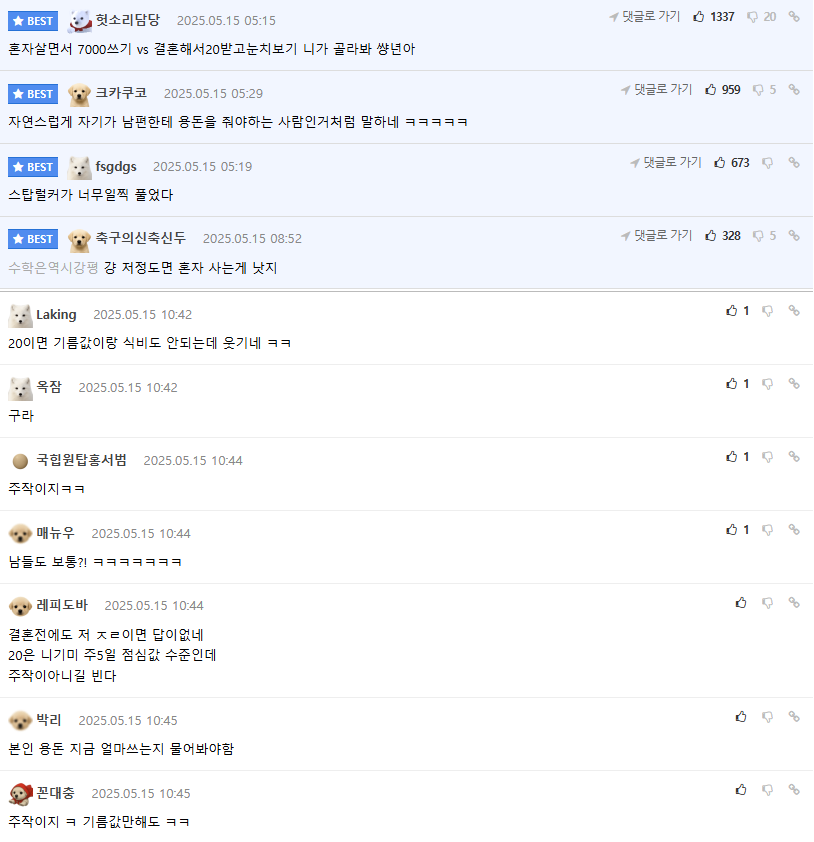The width and height of the screenshot is (814, 842).
Task: Upvote Laking's comment
Action: [x=731, y=311]
